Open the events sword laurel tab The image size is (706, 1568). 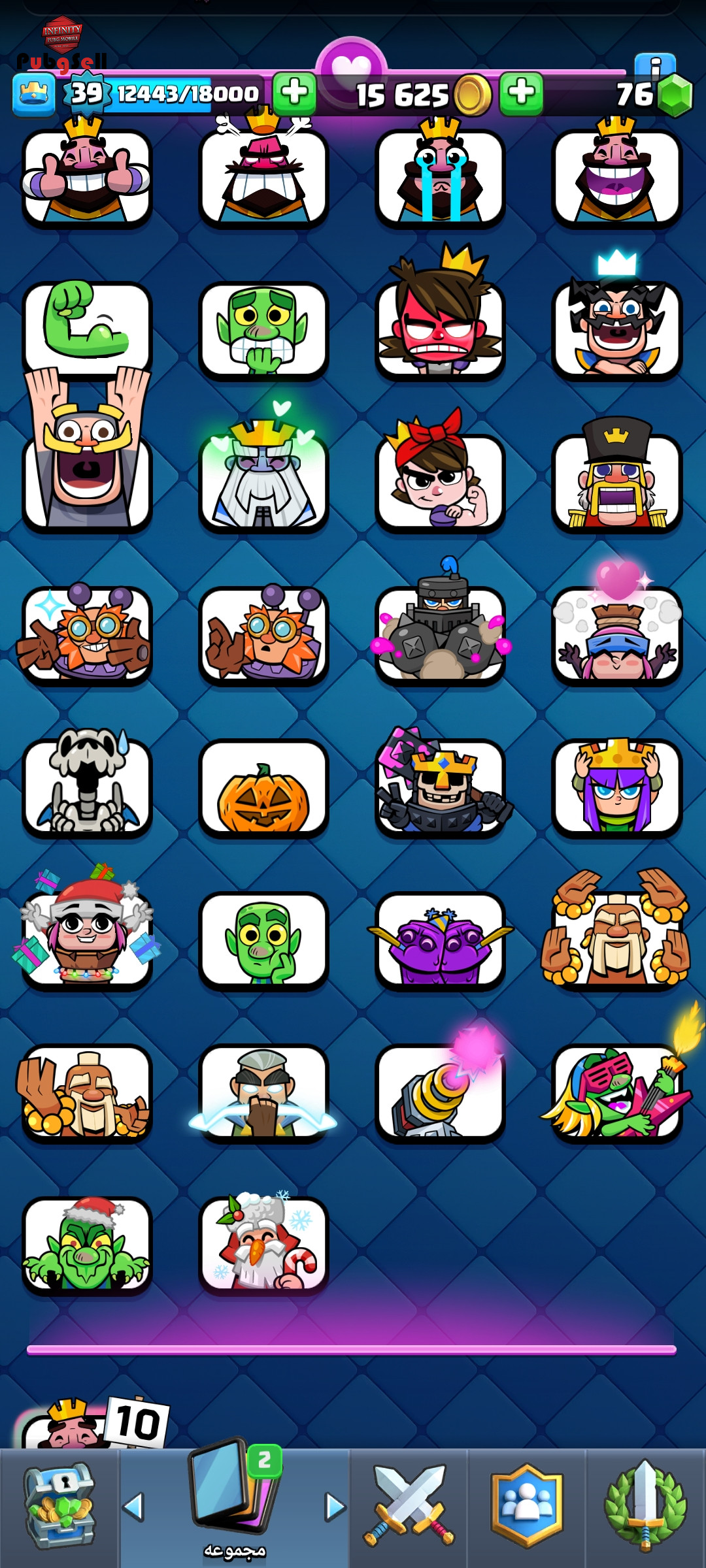[645, 1507]
